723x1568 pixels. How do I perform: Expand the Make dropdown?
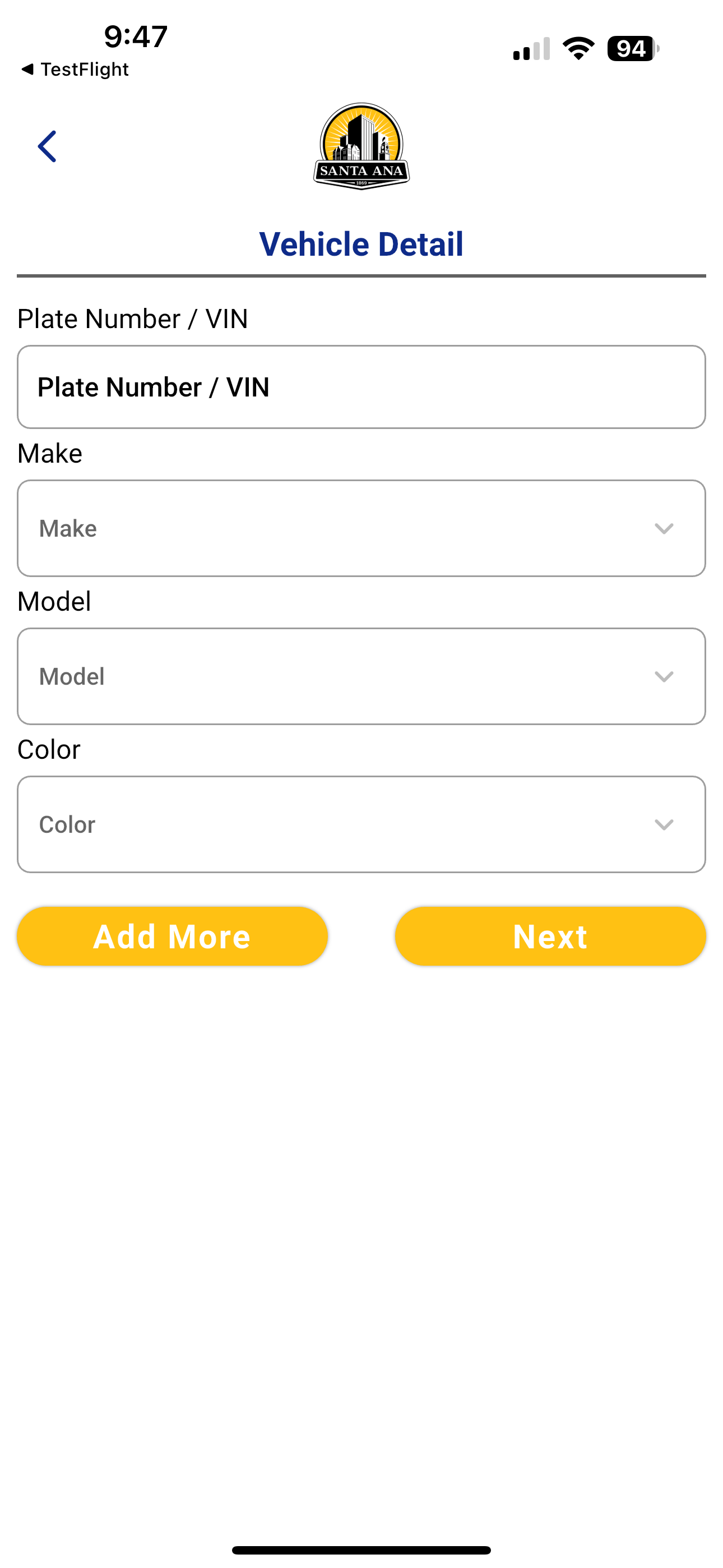point(361,528)
